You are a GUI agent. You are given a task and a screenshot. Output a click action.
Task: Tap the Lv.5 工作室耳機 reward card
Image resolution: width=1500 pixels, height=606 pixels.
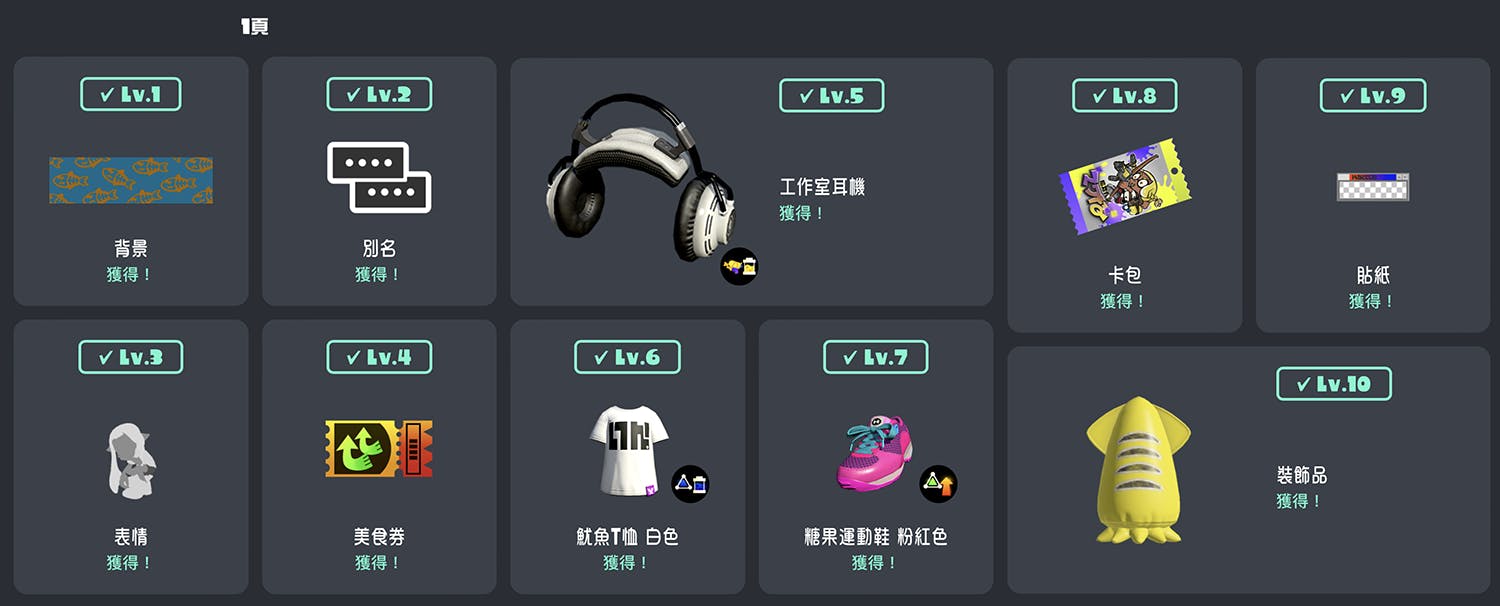click(x=751, y=181)
